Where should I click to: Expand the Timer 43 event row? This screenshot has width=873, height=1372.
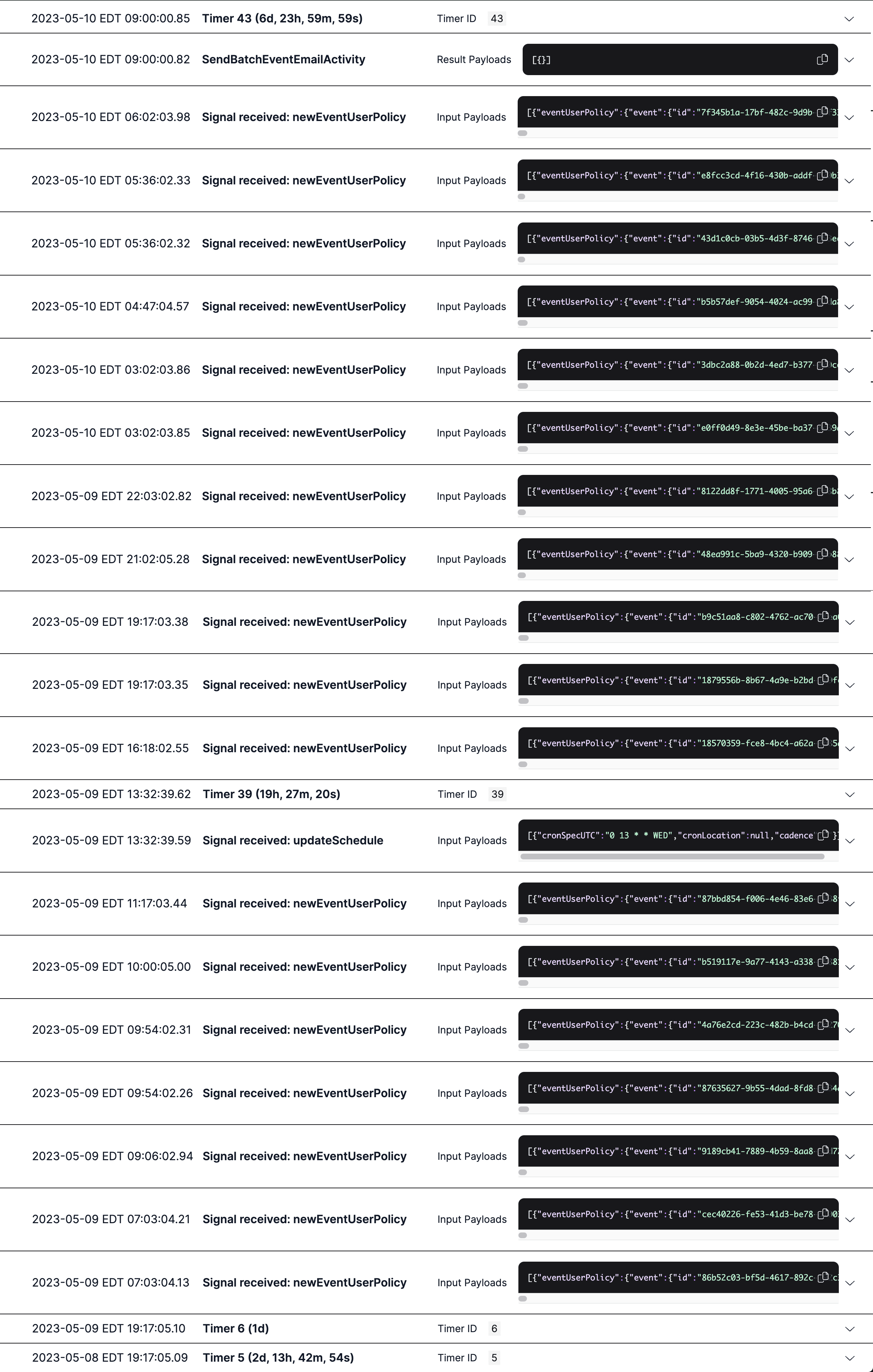848,19
